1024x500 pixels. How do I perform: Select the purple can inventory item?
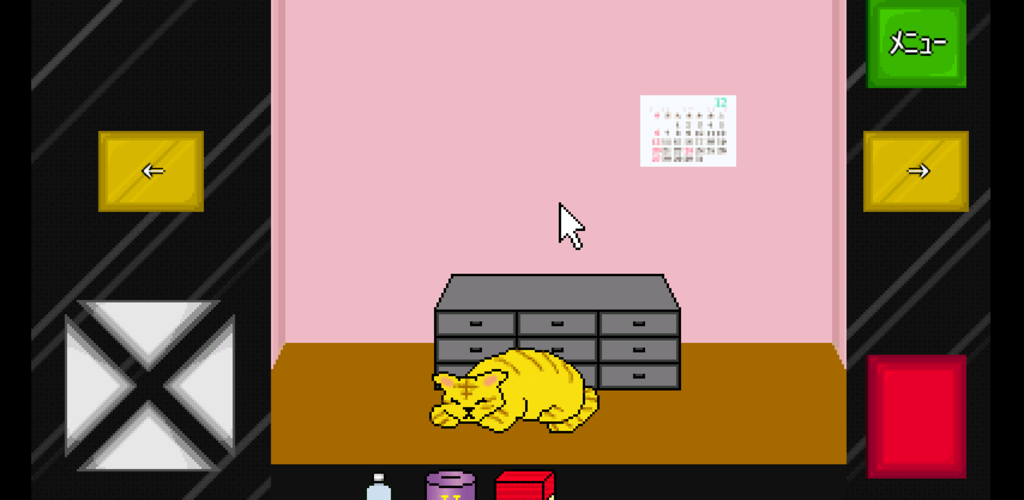(x=448, y=487)
